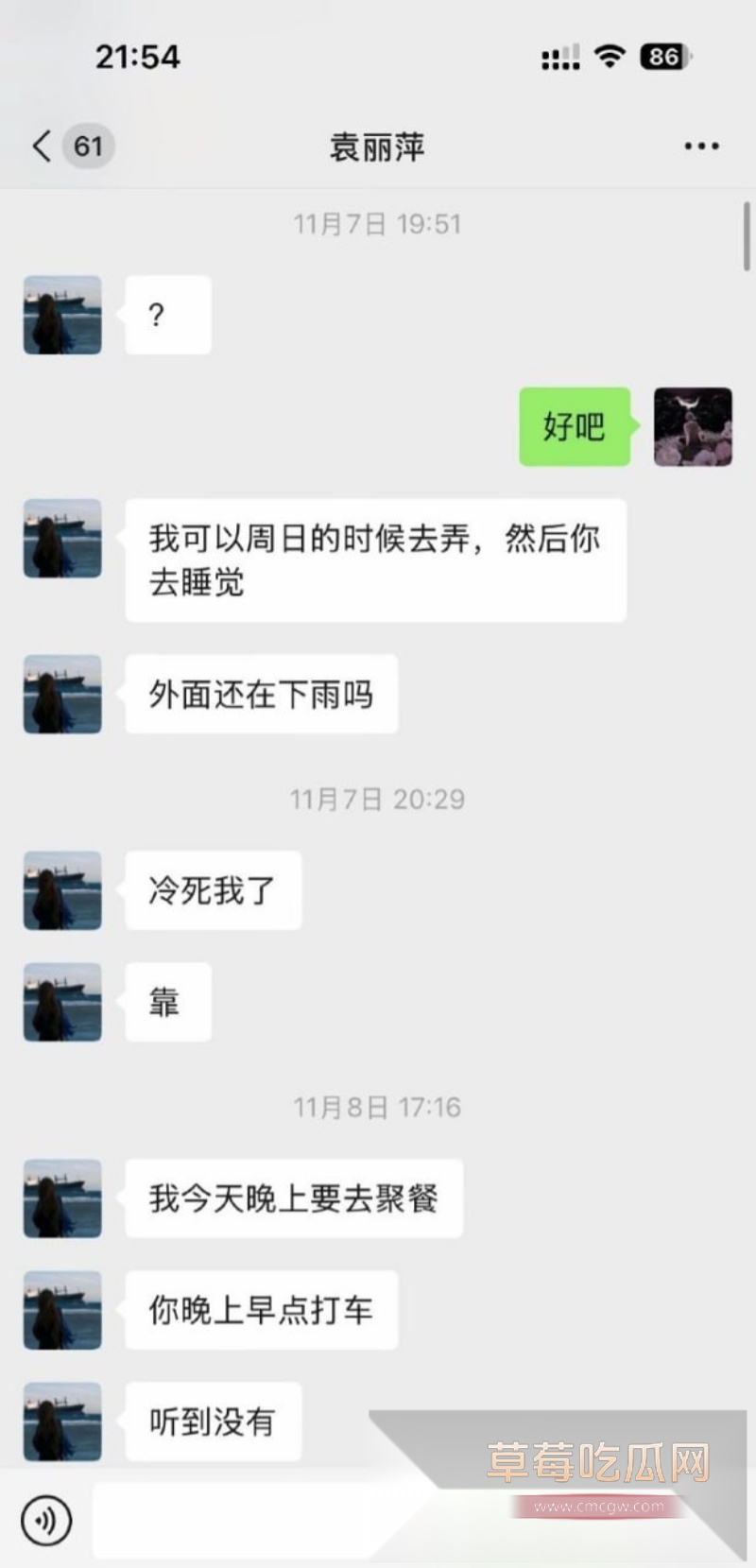Tap the message "外面还在下雨吗"

(261, 694)
